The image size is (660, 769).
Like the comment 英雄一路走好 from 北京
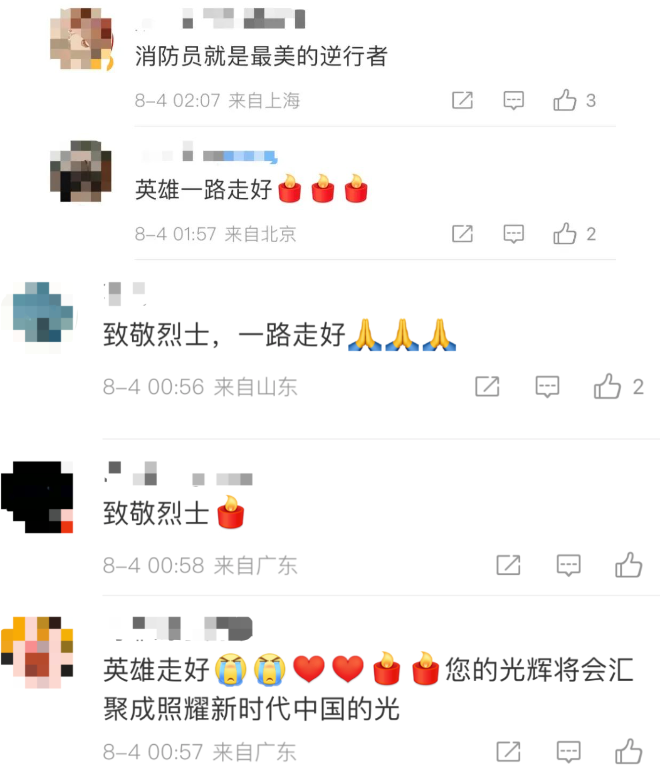(565, 234)
